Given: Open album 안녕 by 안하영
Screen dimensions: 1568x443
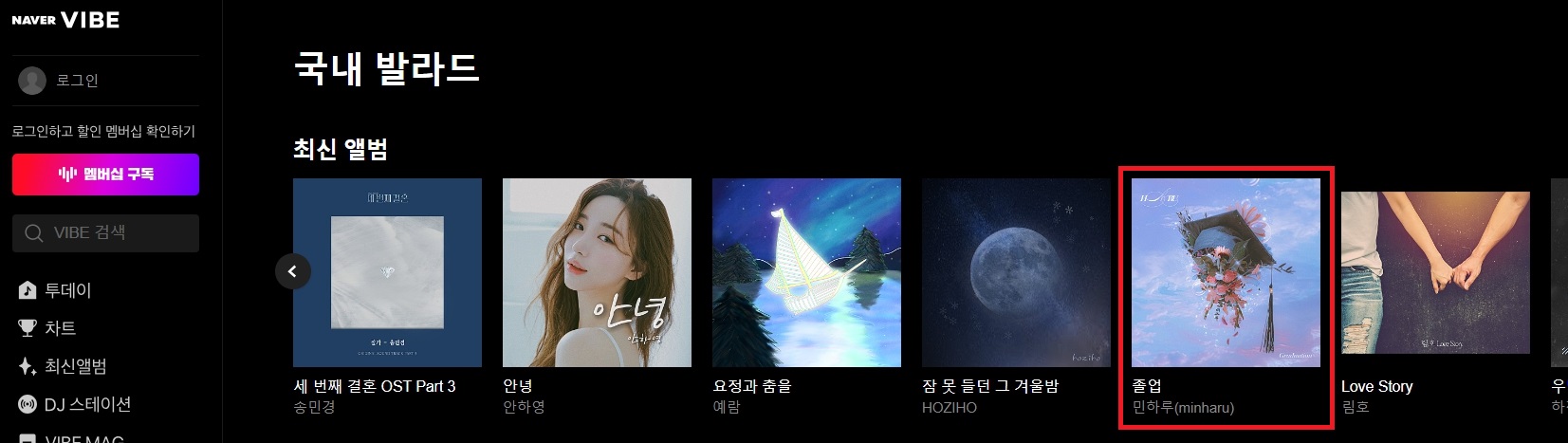Looking at the screenshot, I should pyautogui.click(x=597, y=272).
